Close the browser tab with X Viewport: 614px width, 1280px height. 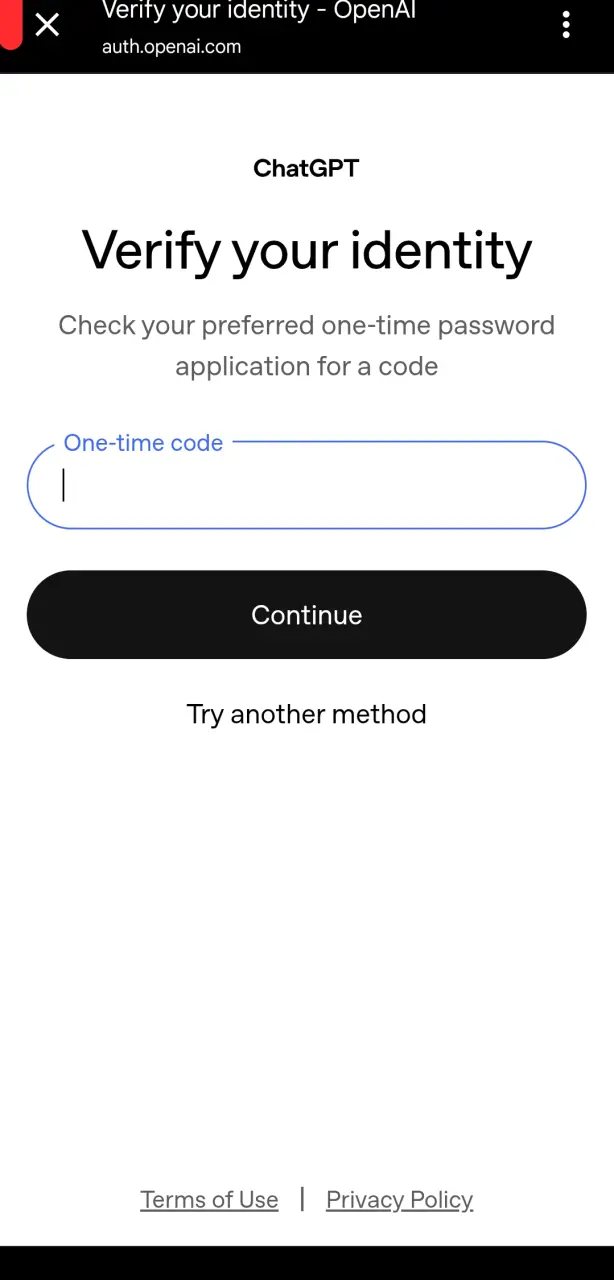pyautogui.click(x=47, y=25)
